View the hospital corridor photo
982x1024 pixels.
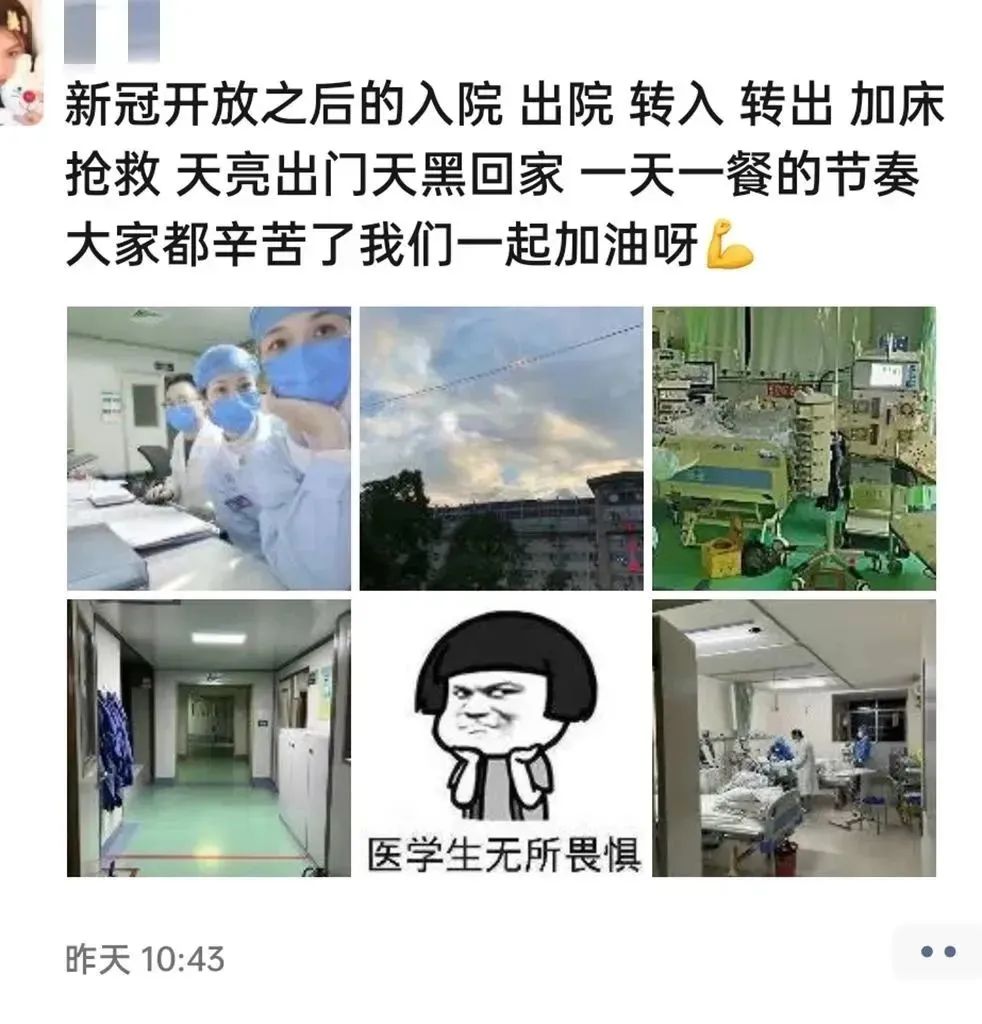[x=208, y=738]
